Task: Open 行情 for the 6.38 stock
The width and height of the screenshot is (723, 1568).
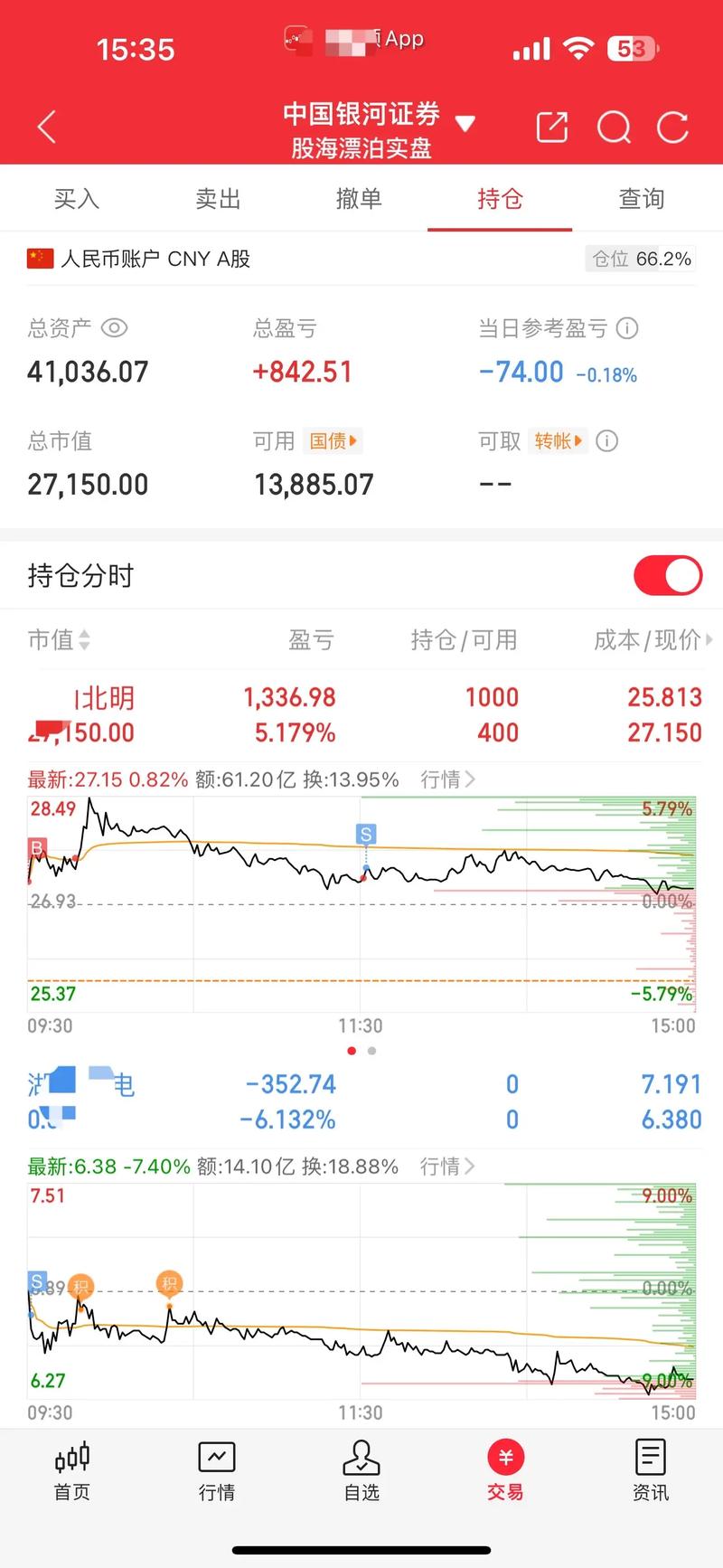Action: pos(447,1167)
